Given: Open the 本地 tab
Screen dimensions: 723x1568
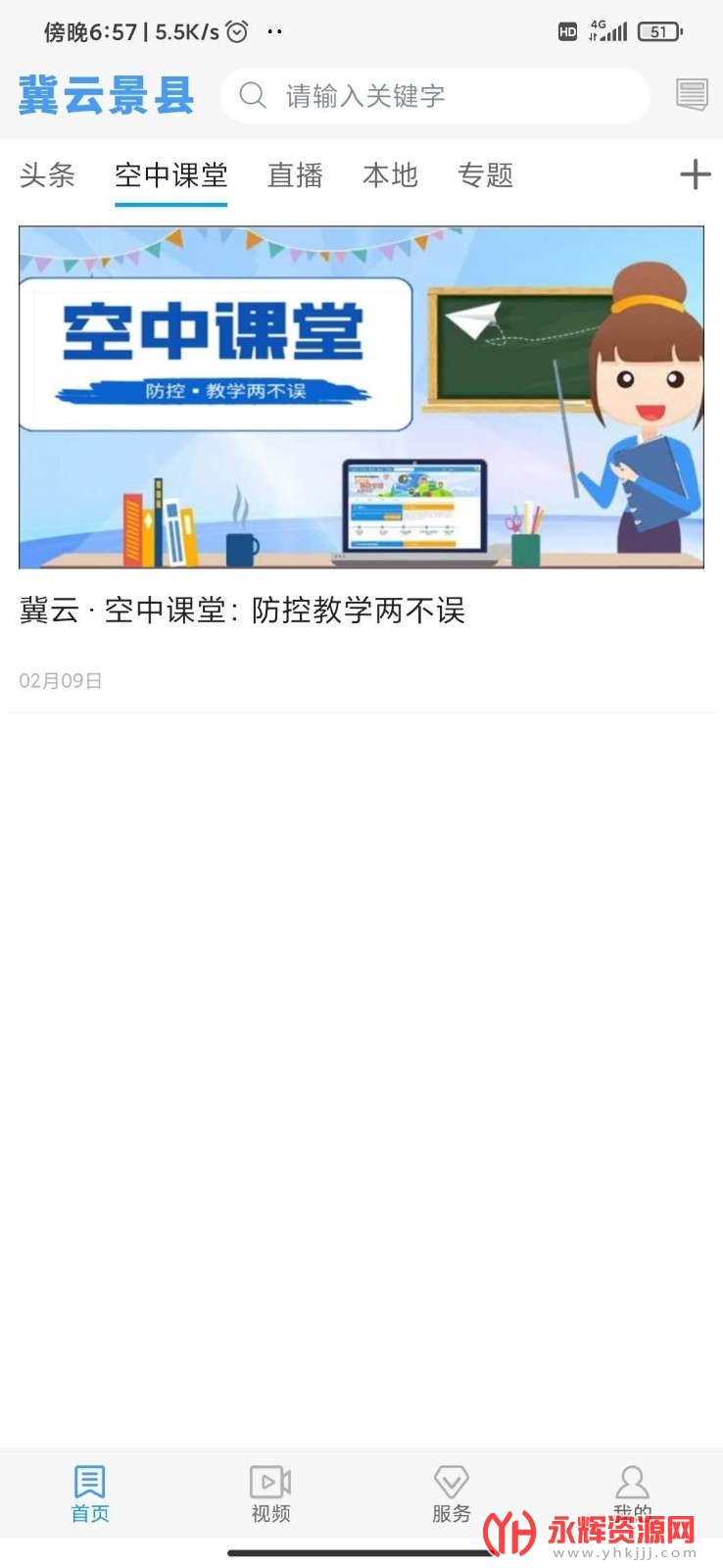Looking at the screenshot, I should point(390,175).
